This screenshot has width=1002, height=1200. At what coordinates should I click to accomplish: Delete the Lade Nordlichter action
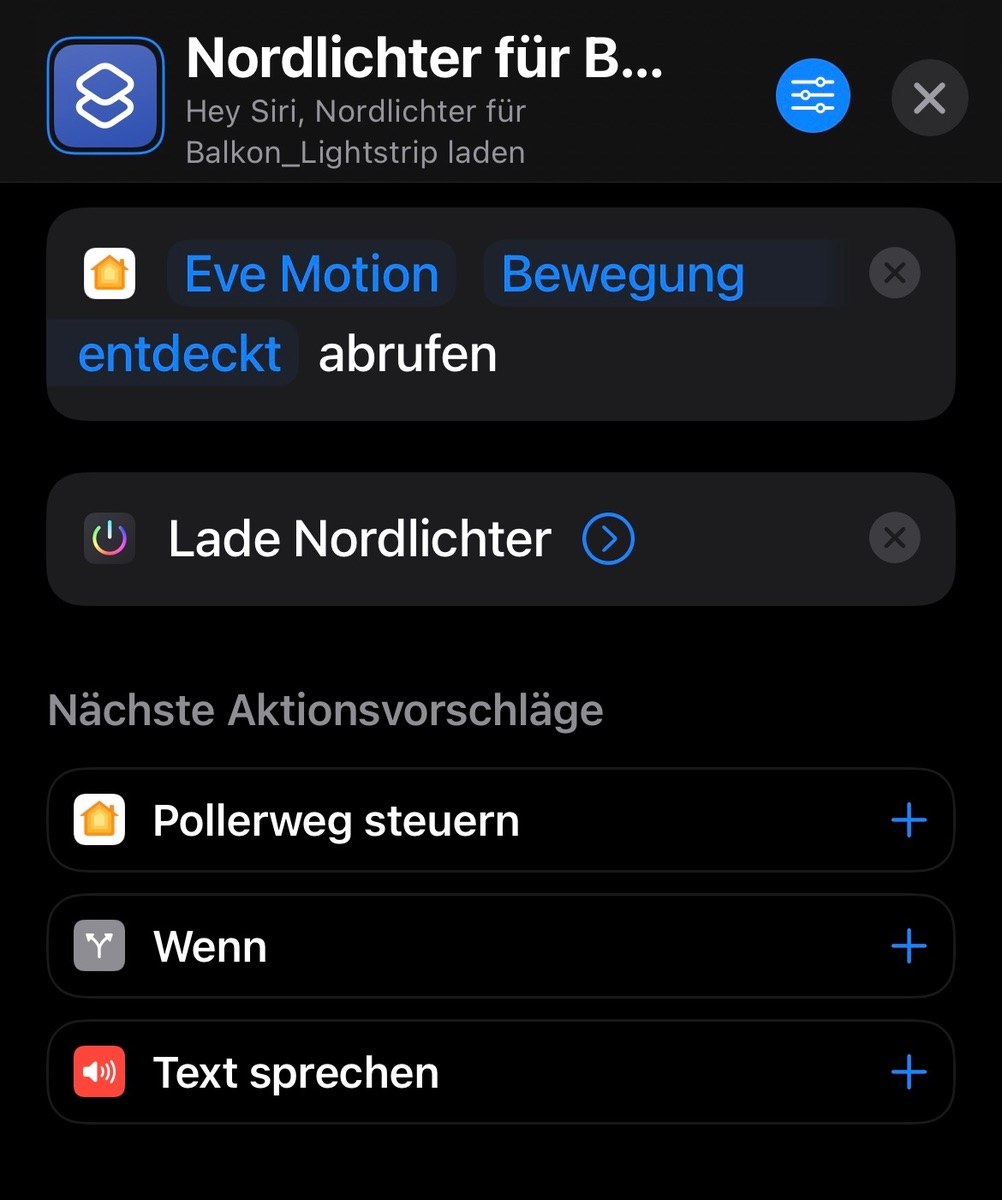[x=894, y=539]
